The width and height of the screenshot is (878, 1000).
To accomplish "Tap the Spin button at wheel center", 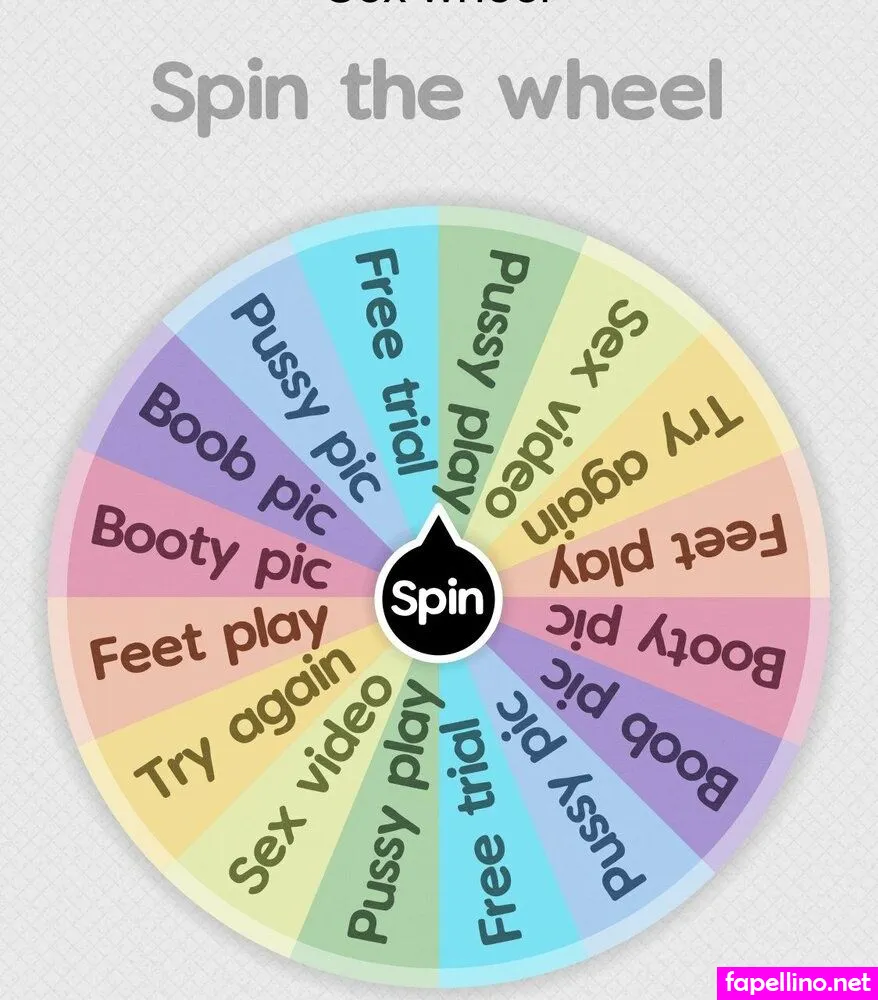I will coord(437,598).
